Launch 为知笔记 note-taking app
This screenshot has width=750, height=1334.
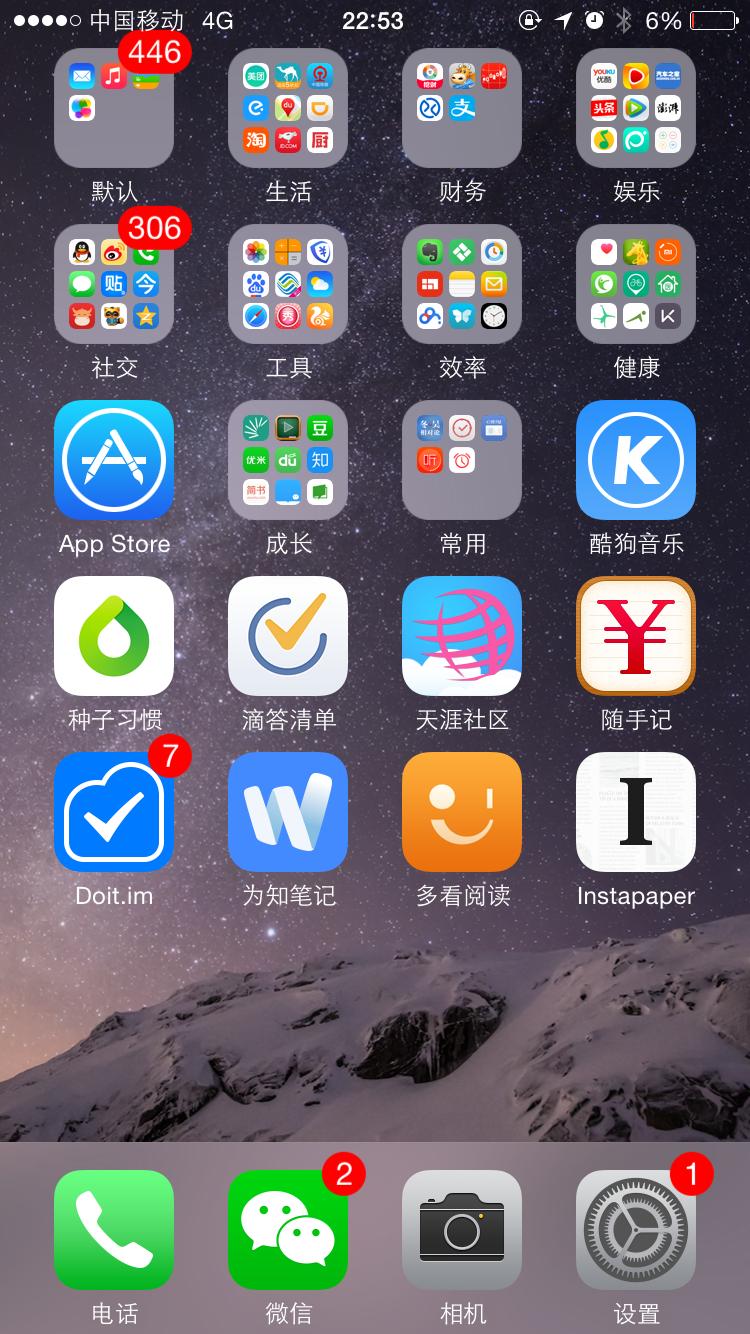coord(288,812)
